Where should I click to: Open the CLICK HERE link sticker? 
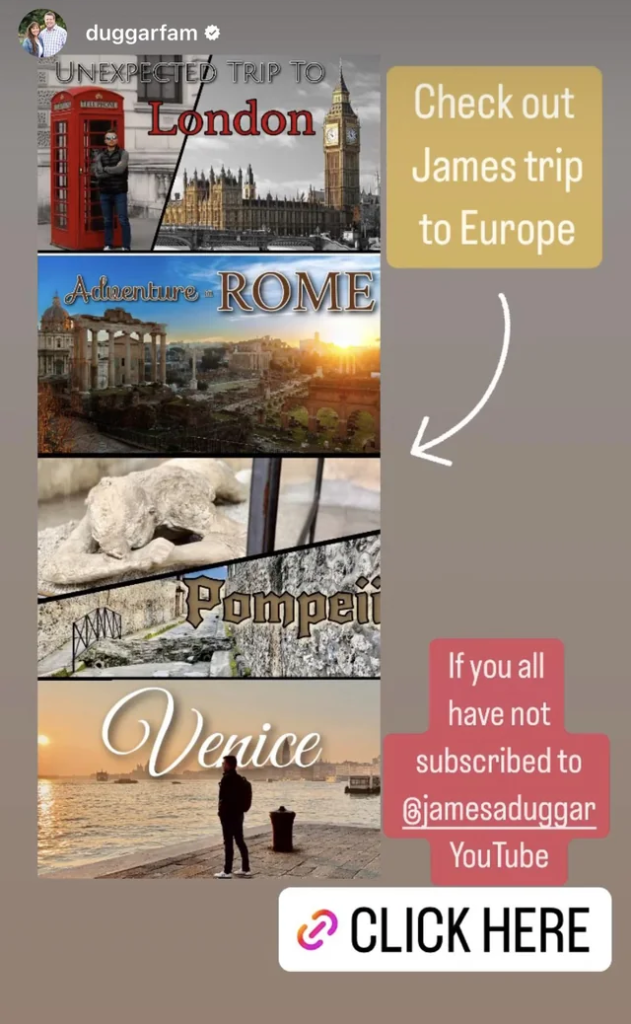click(445, 929)
